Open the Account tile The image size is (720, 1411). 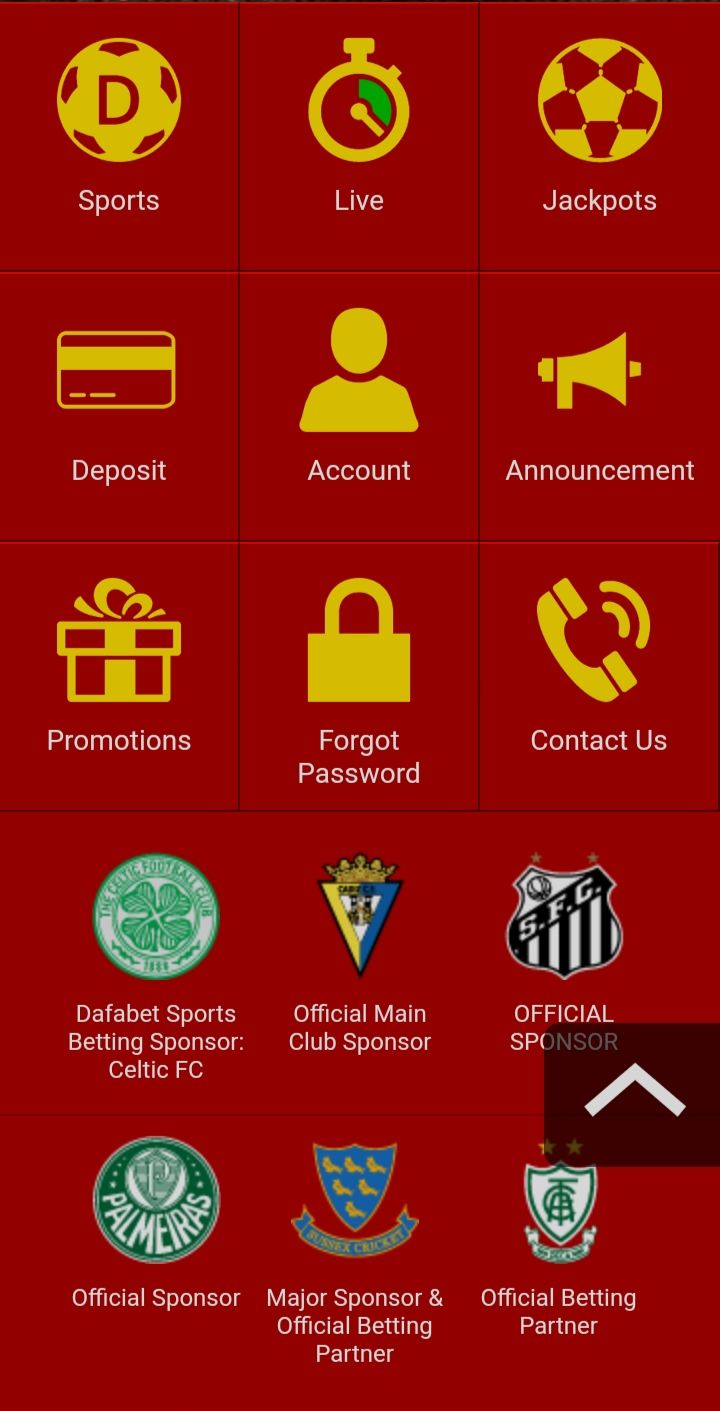(x=359, y=406)
